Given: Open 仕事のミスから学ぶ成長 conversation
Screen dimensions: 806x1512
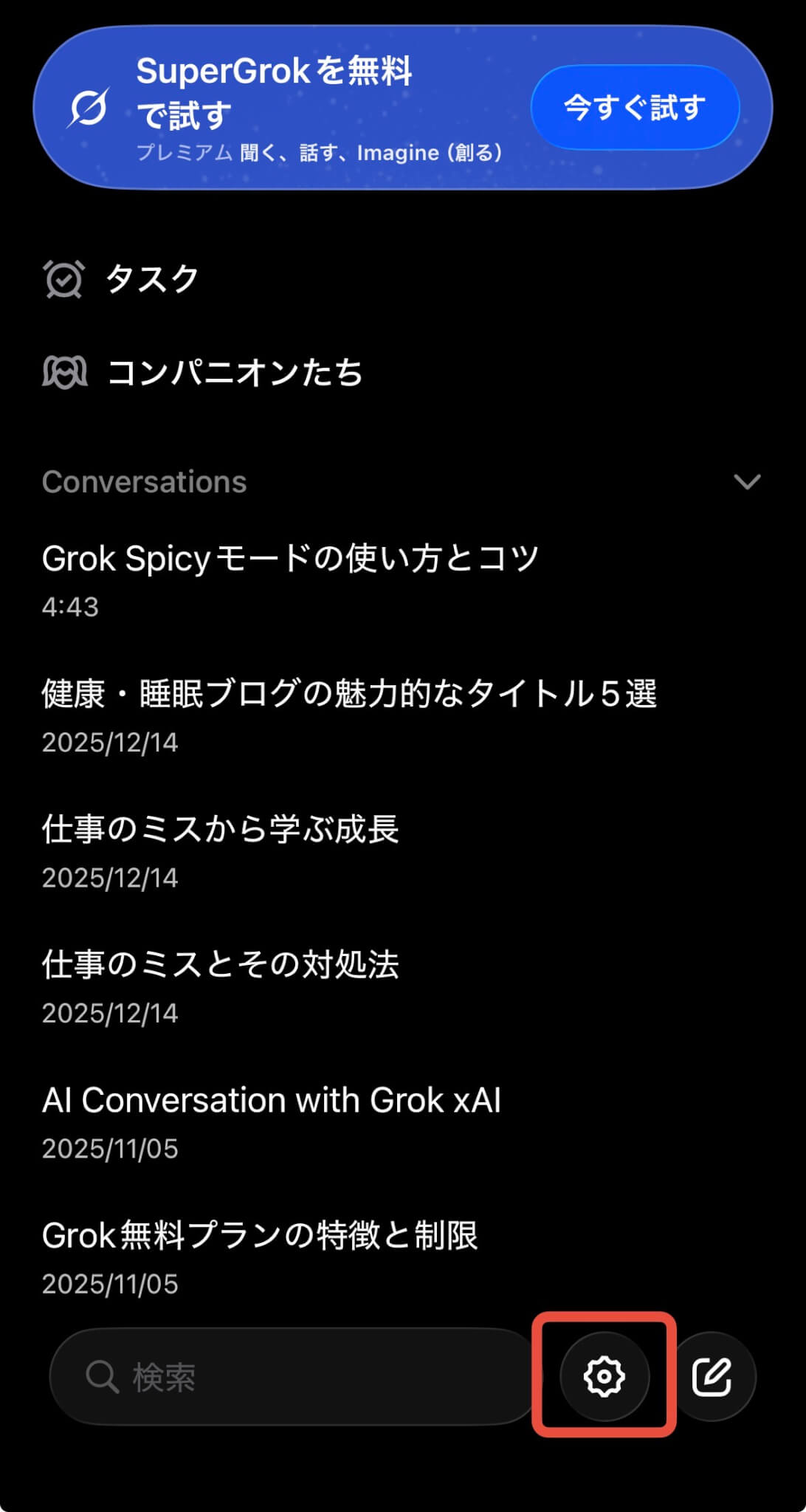Looking at the screenshot, I should click(221, 829).
